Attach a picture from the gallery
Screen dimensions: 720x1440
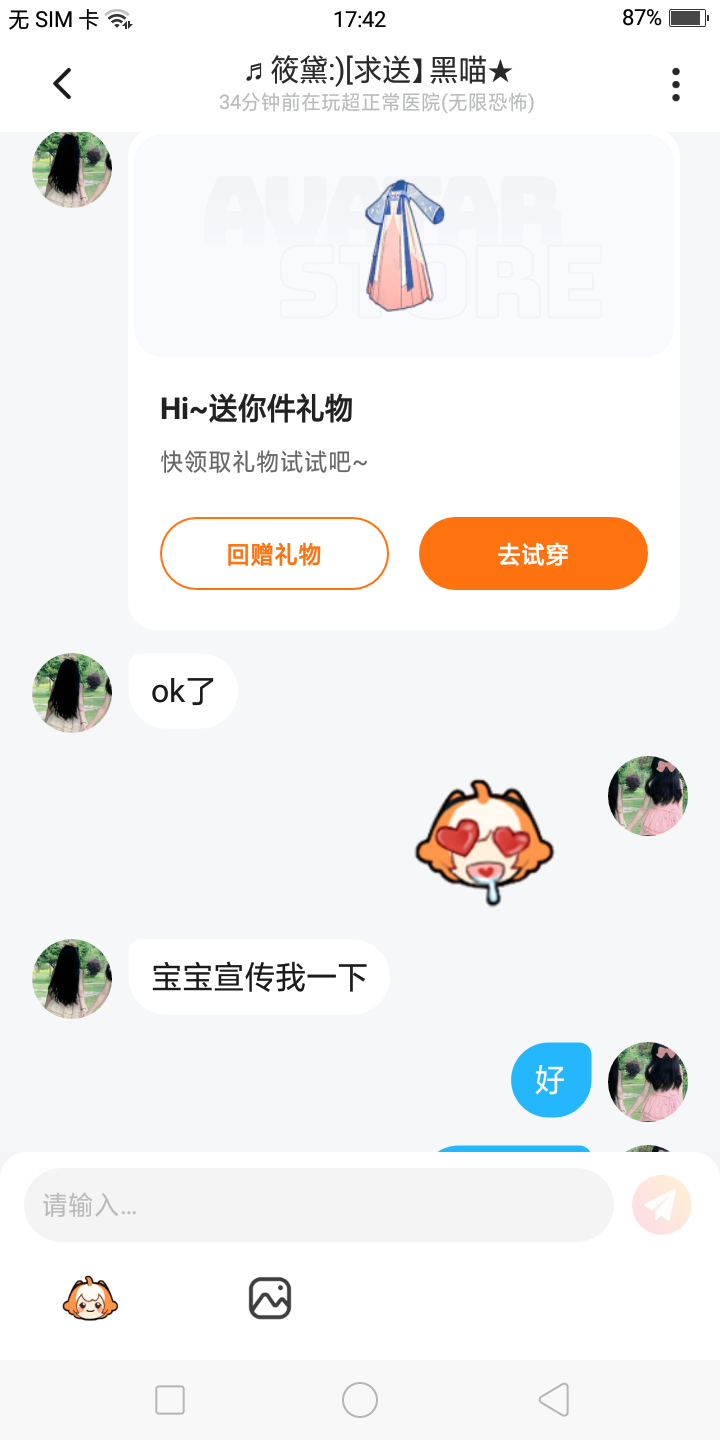pos(269,1299)
